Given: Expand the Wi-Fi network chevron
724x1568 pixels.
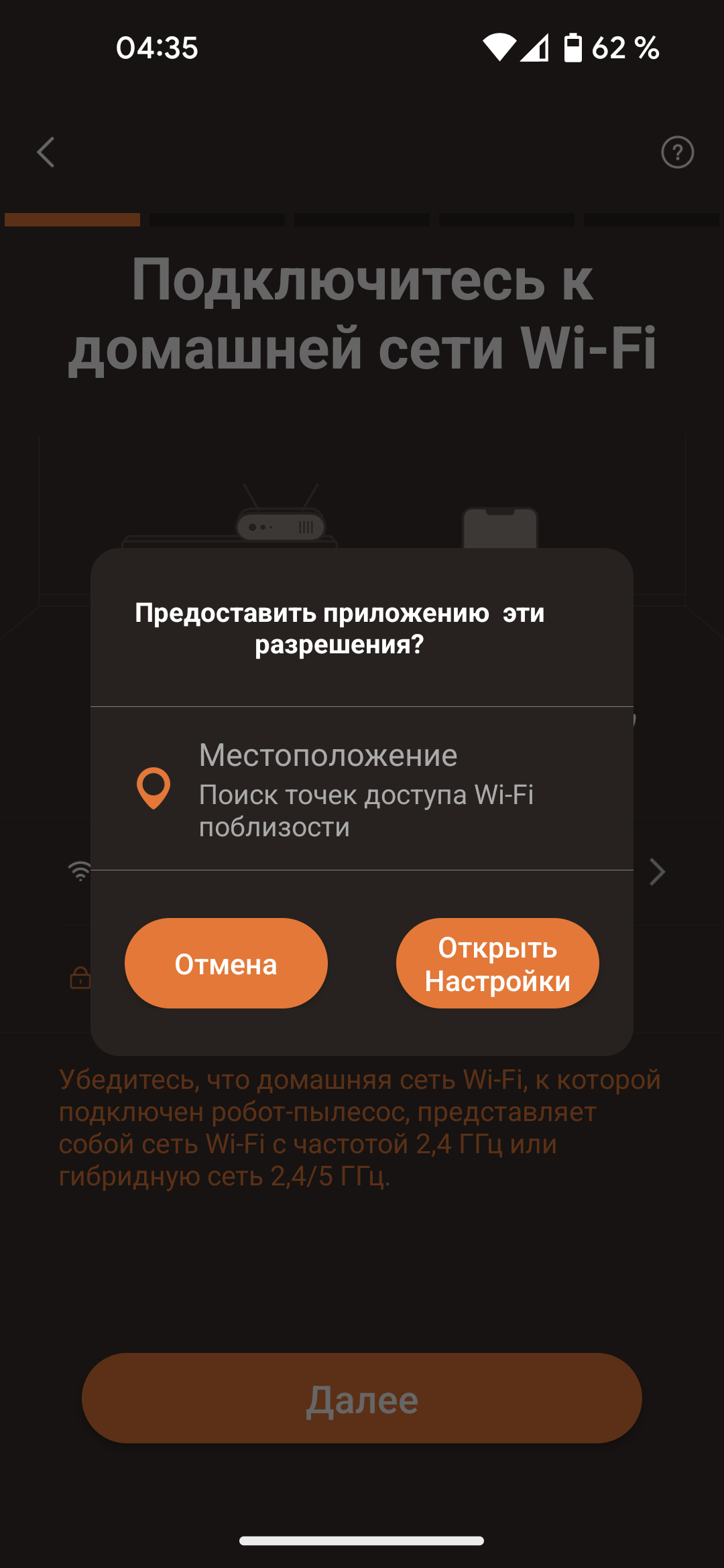Looking at the screenshot, I should pyautogui.click(x=657, y=872).
